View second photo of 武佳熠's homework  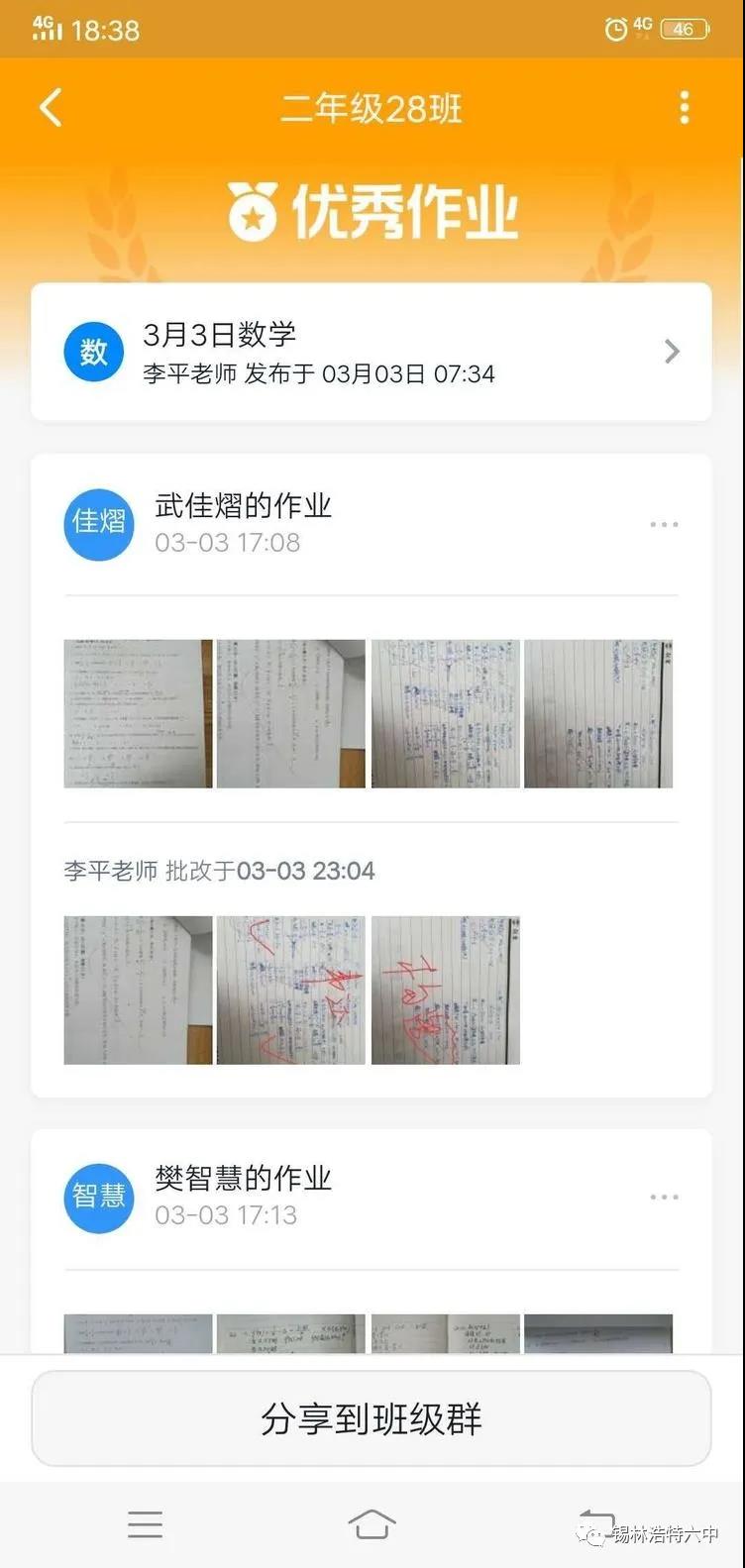291,713
